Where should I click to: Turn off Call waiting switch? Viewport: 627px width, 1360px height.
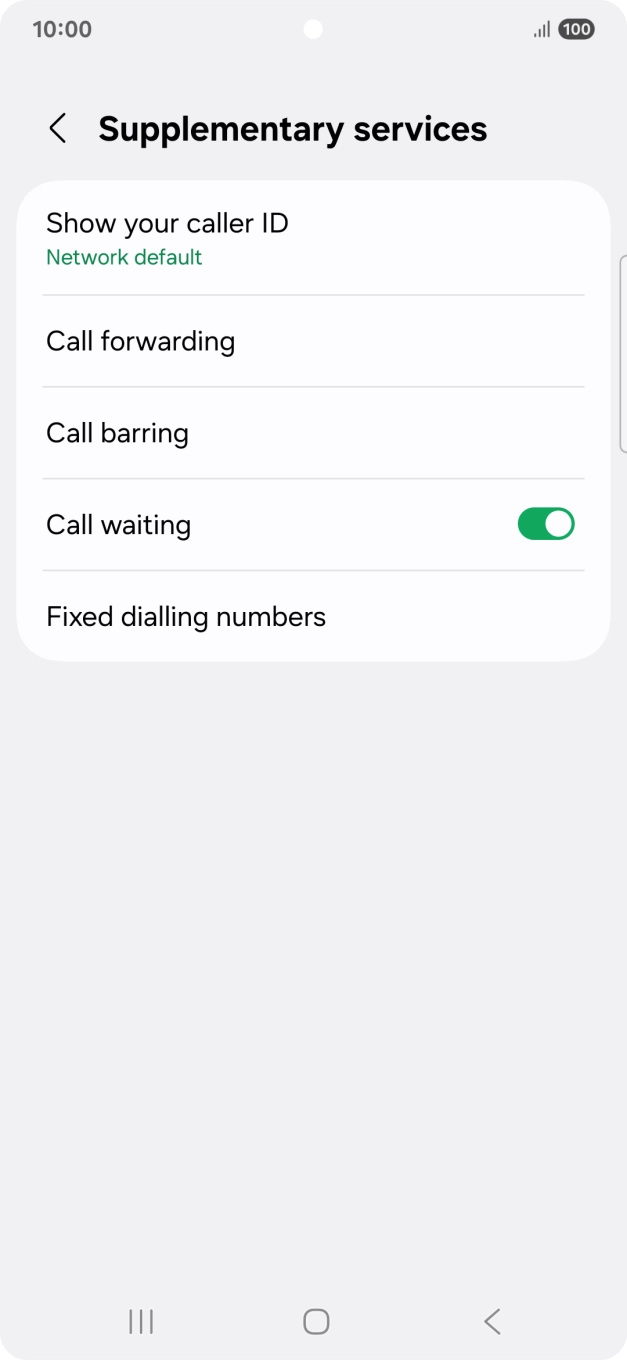coord(546,524)
